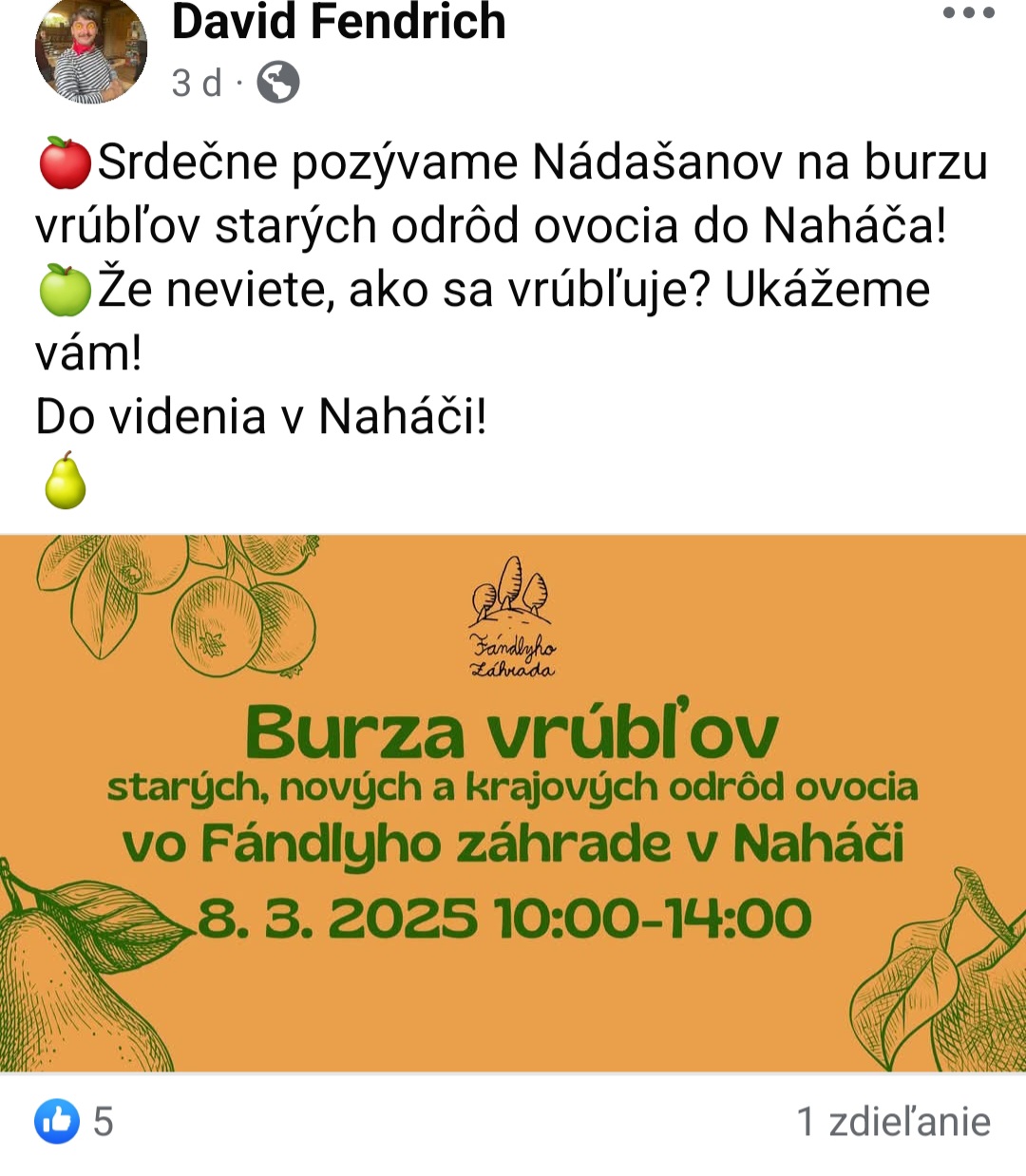Viewport: 1026px width, 1176px height.
Task: View the 5 reactions on the post
Action: tap(74, 1122)
